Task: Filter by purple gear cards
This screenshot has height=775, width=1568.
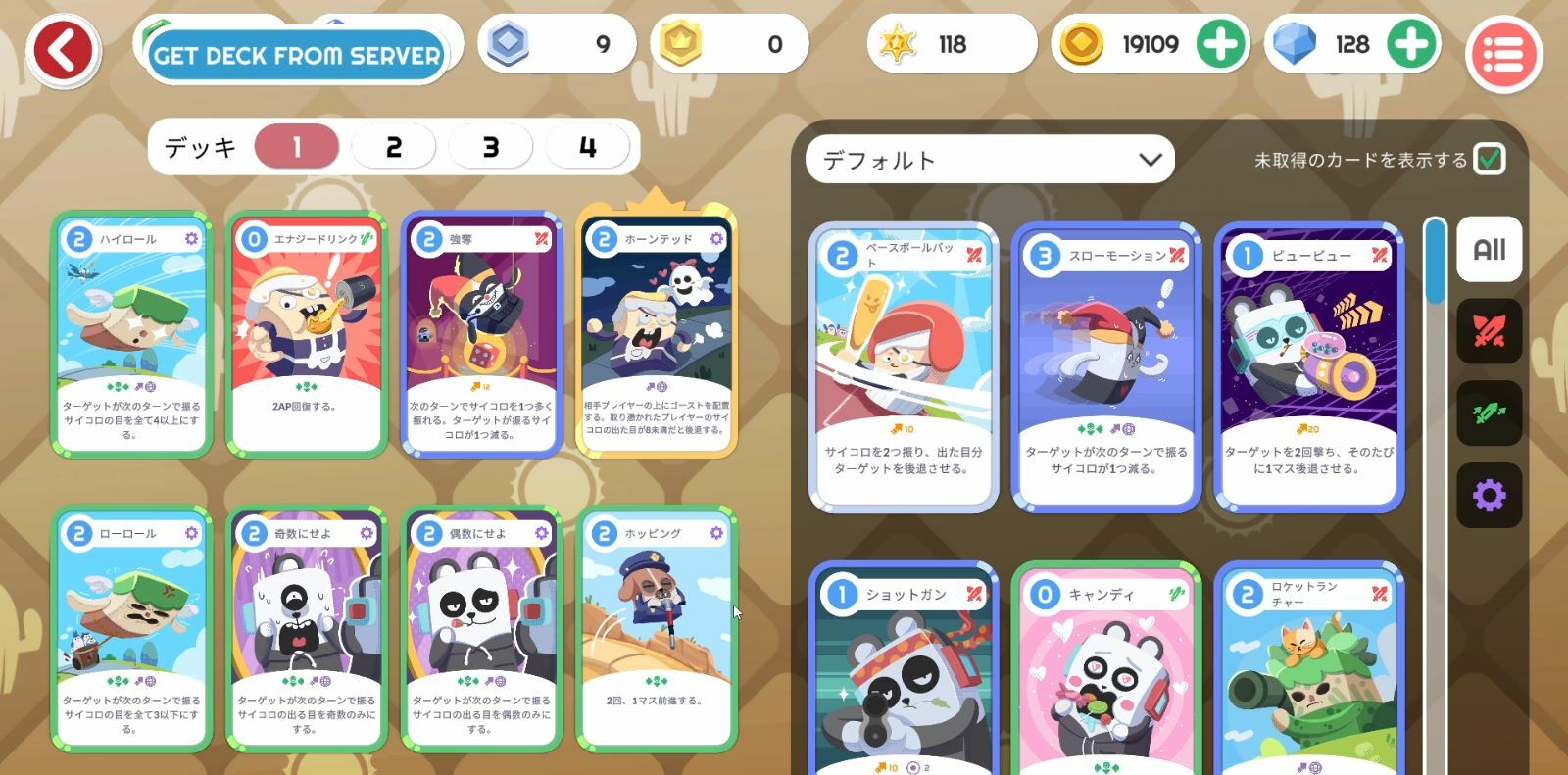Action: click(1489, 495)
